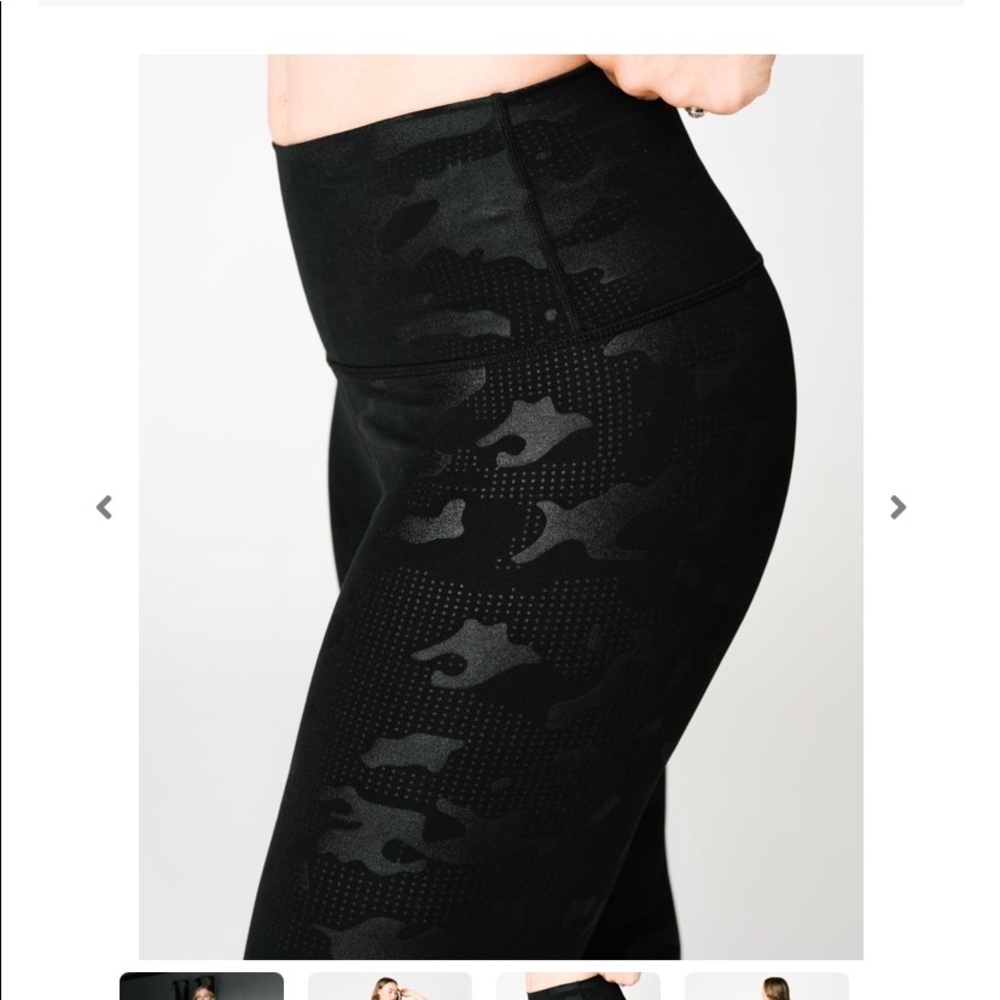Viewport: 1000px width, 1000px height.
Task: Go to the previous product photo
Action: pyautogui.click(x=104, y=507)
